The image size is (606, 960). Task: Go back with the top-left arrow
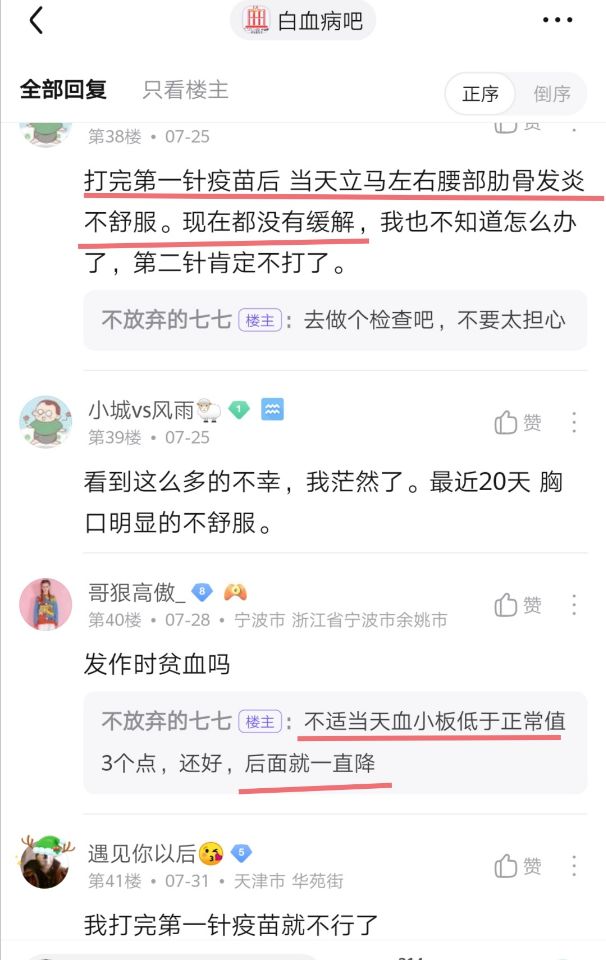pos(36,20)
